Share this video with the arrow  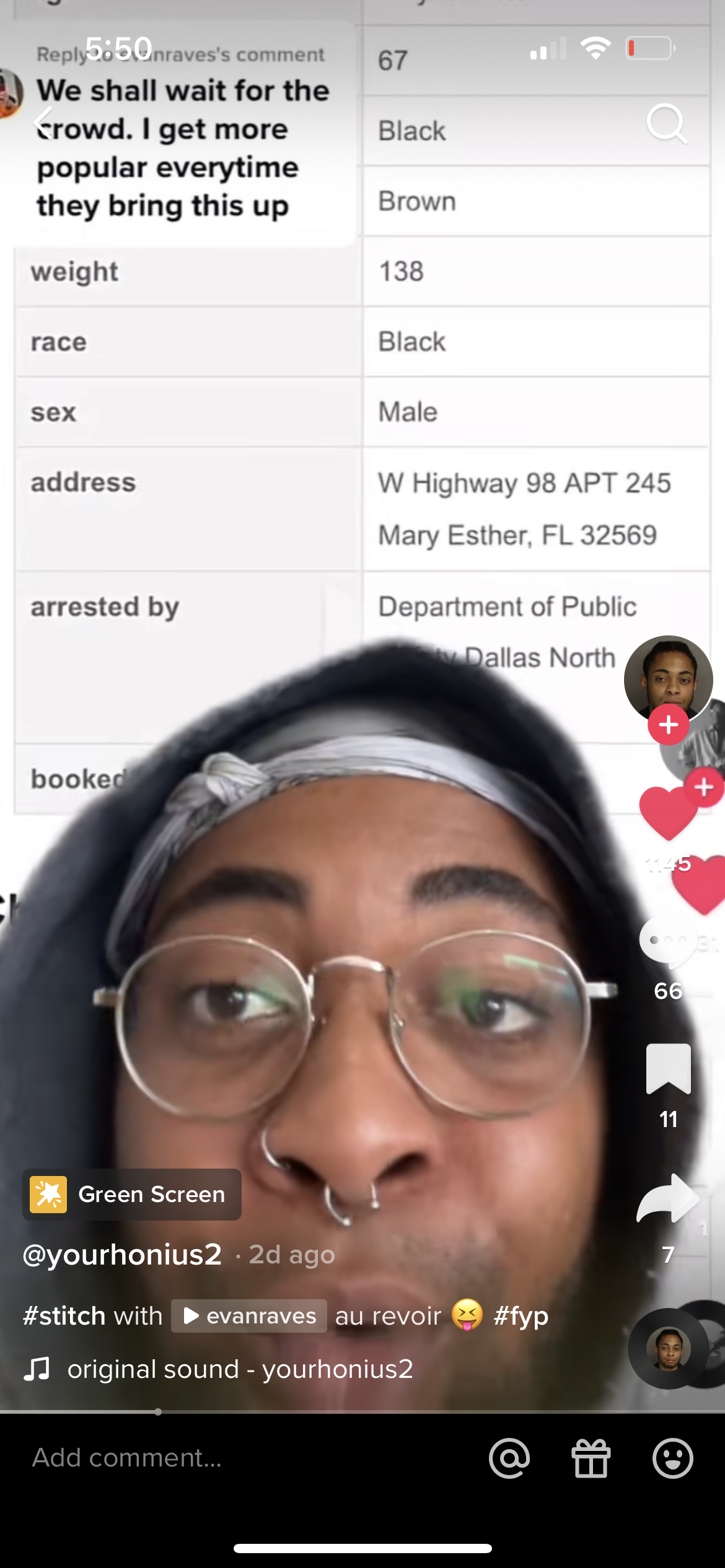point(668,1200)
